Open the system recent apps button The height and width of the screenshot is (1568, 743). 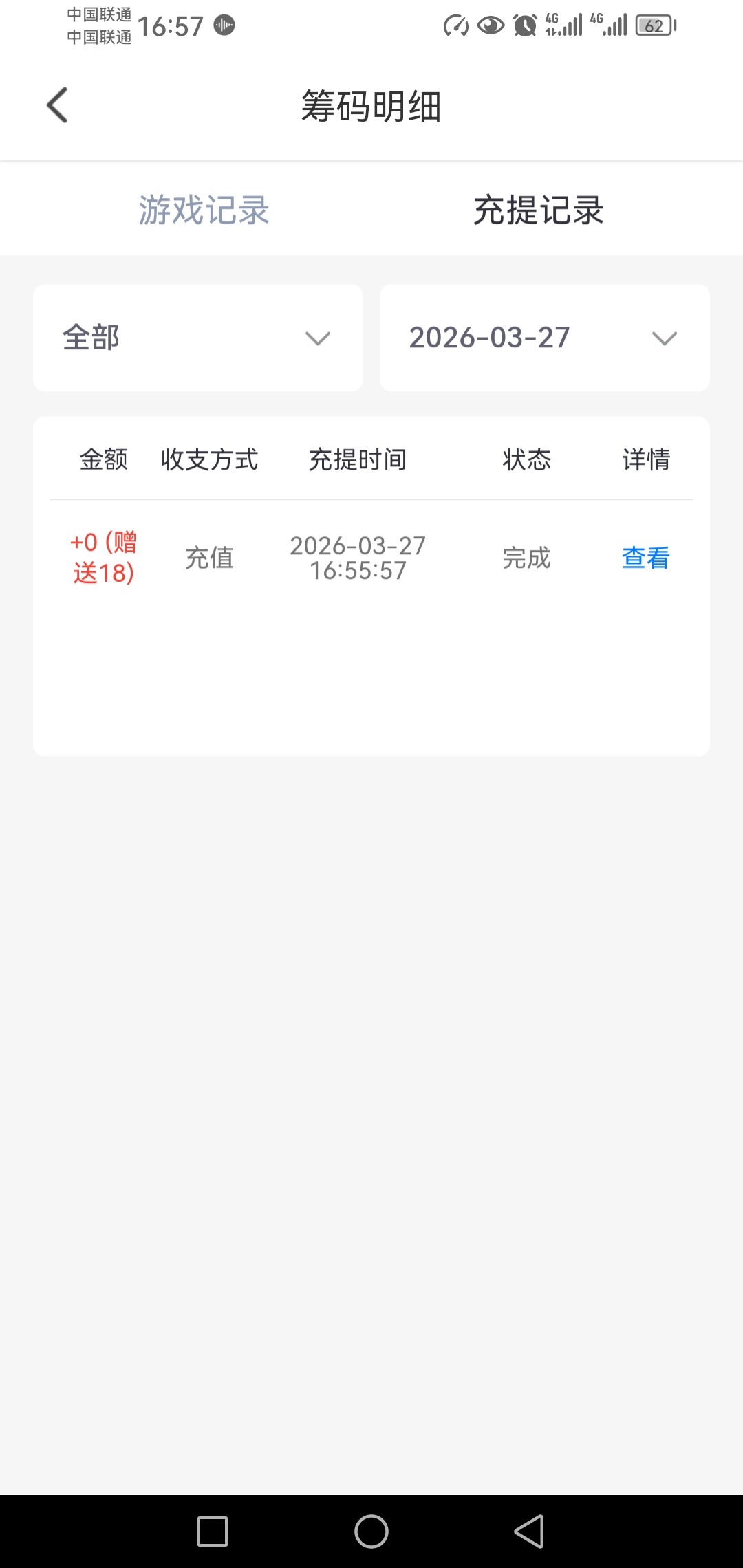click(x=213, y=1532)
